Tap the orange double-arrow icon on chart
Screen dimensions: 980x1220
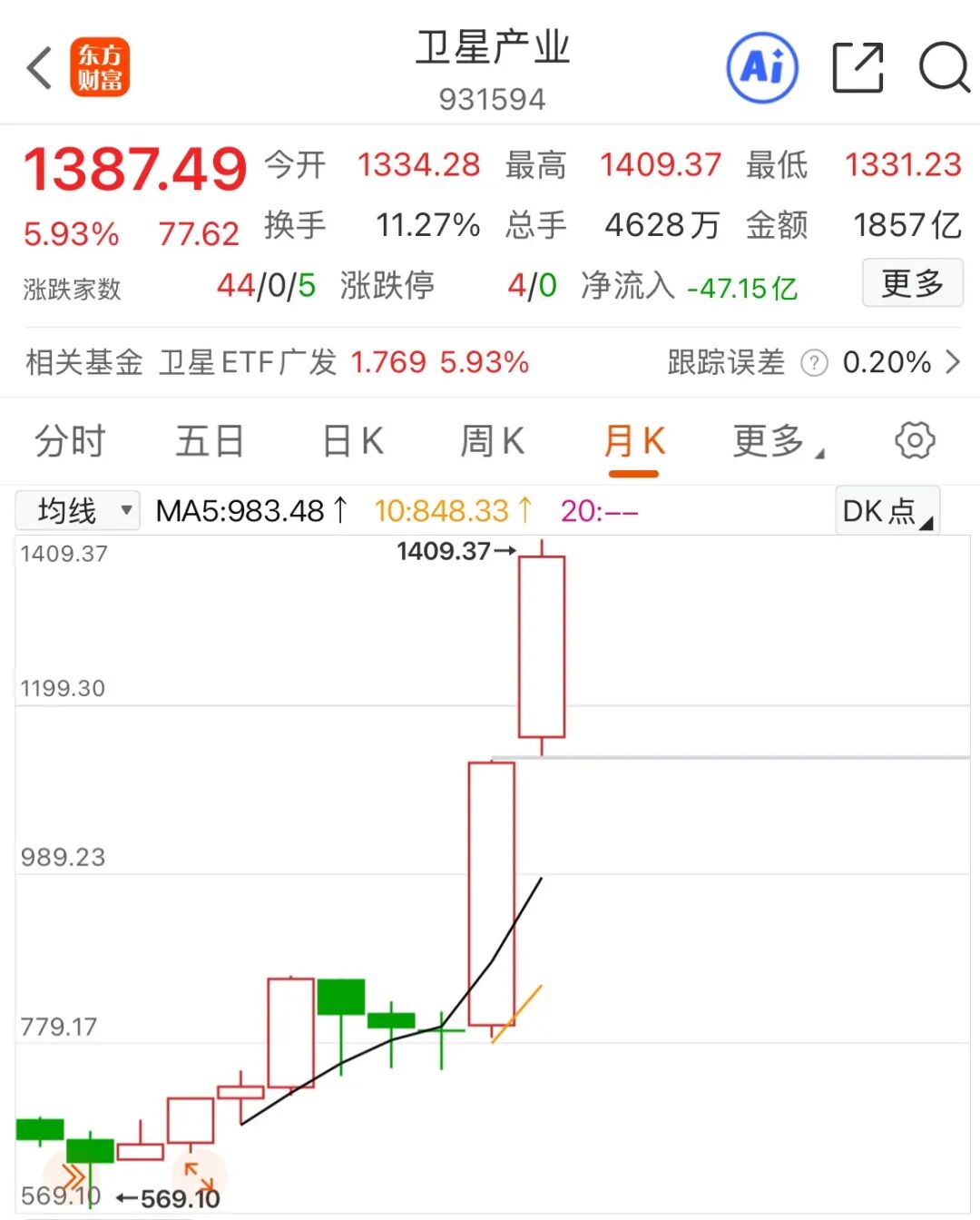[x=69, y=1176]
